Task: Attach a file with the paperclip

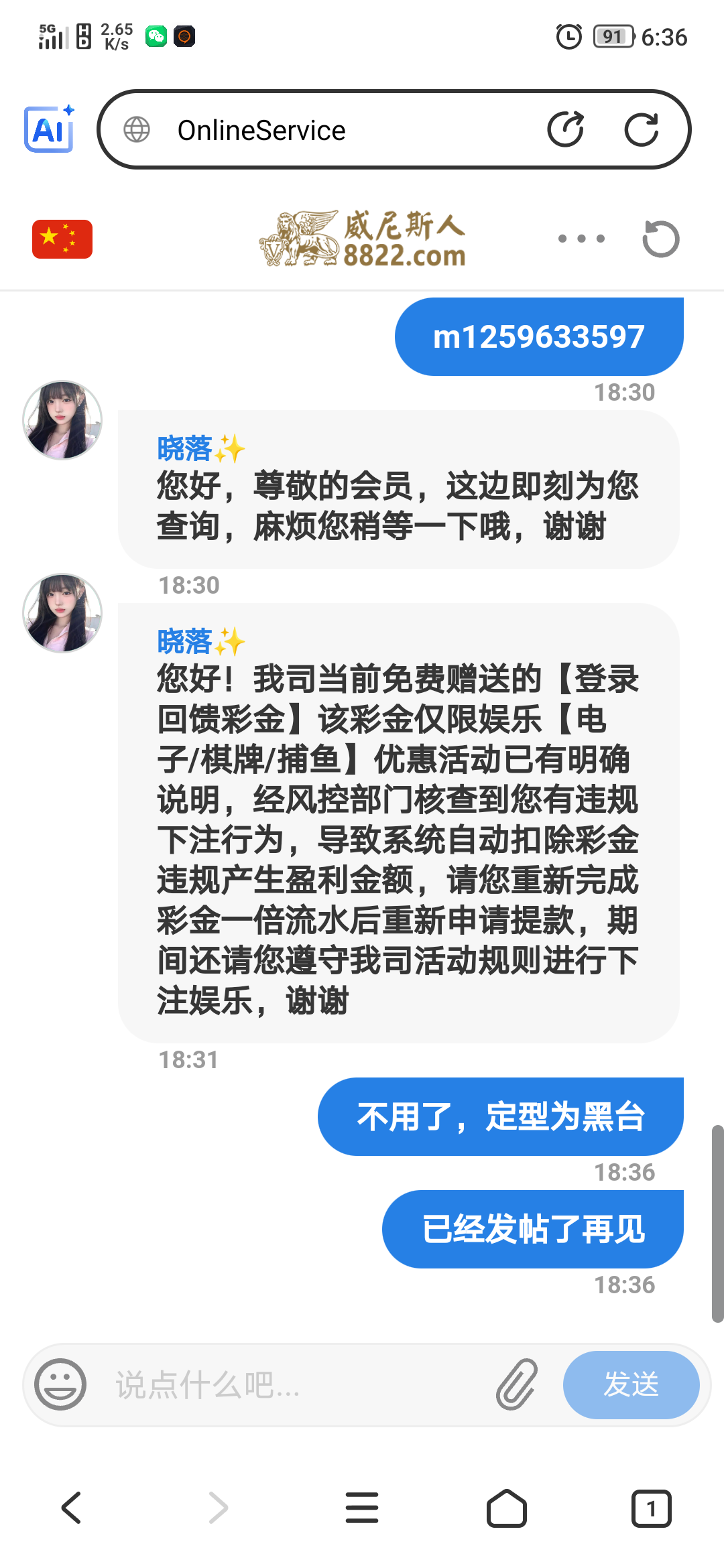Action: tap(517, 1384)
